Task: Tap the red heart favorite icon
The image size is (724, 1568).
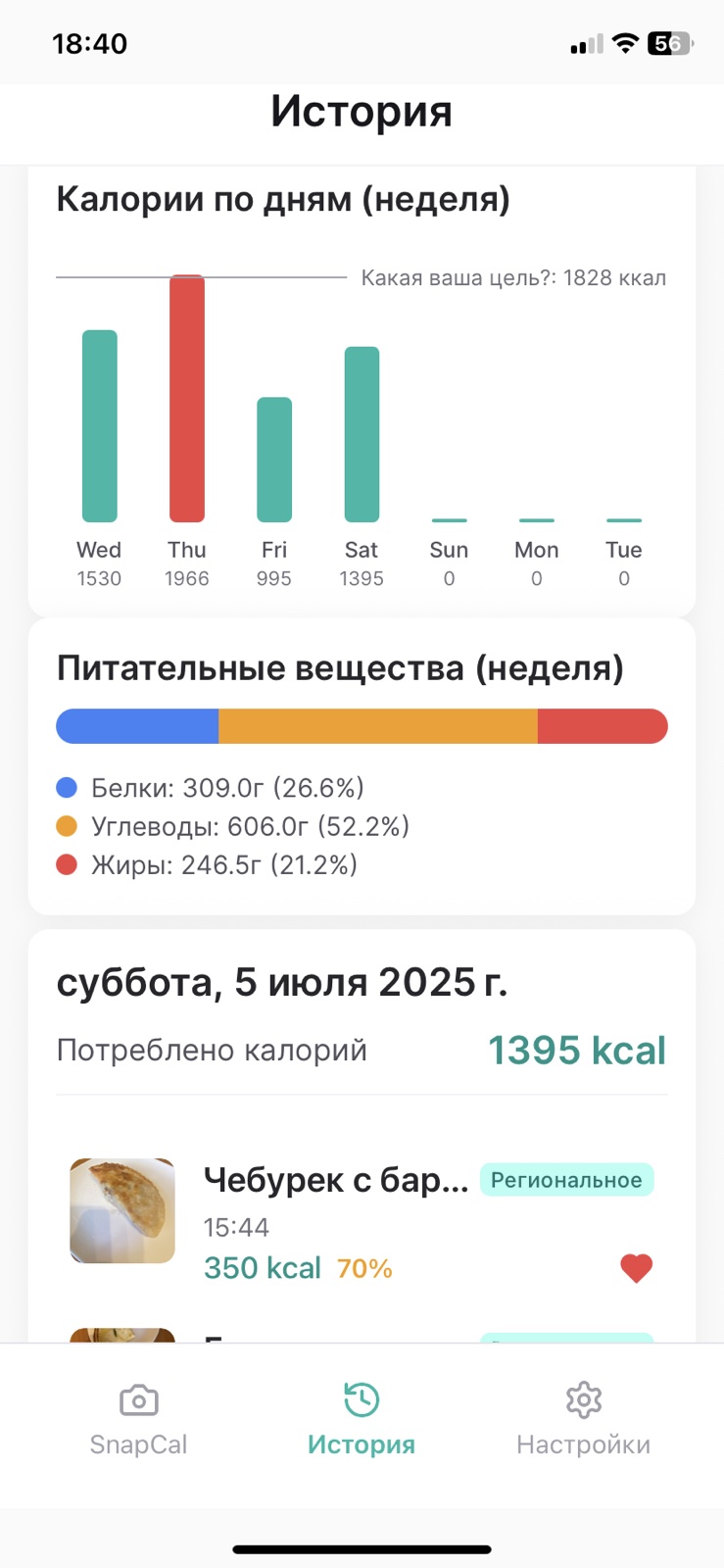Action: pos(636,1267)
